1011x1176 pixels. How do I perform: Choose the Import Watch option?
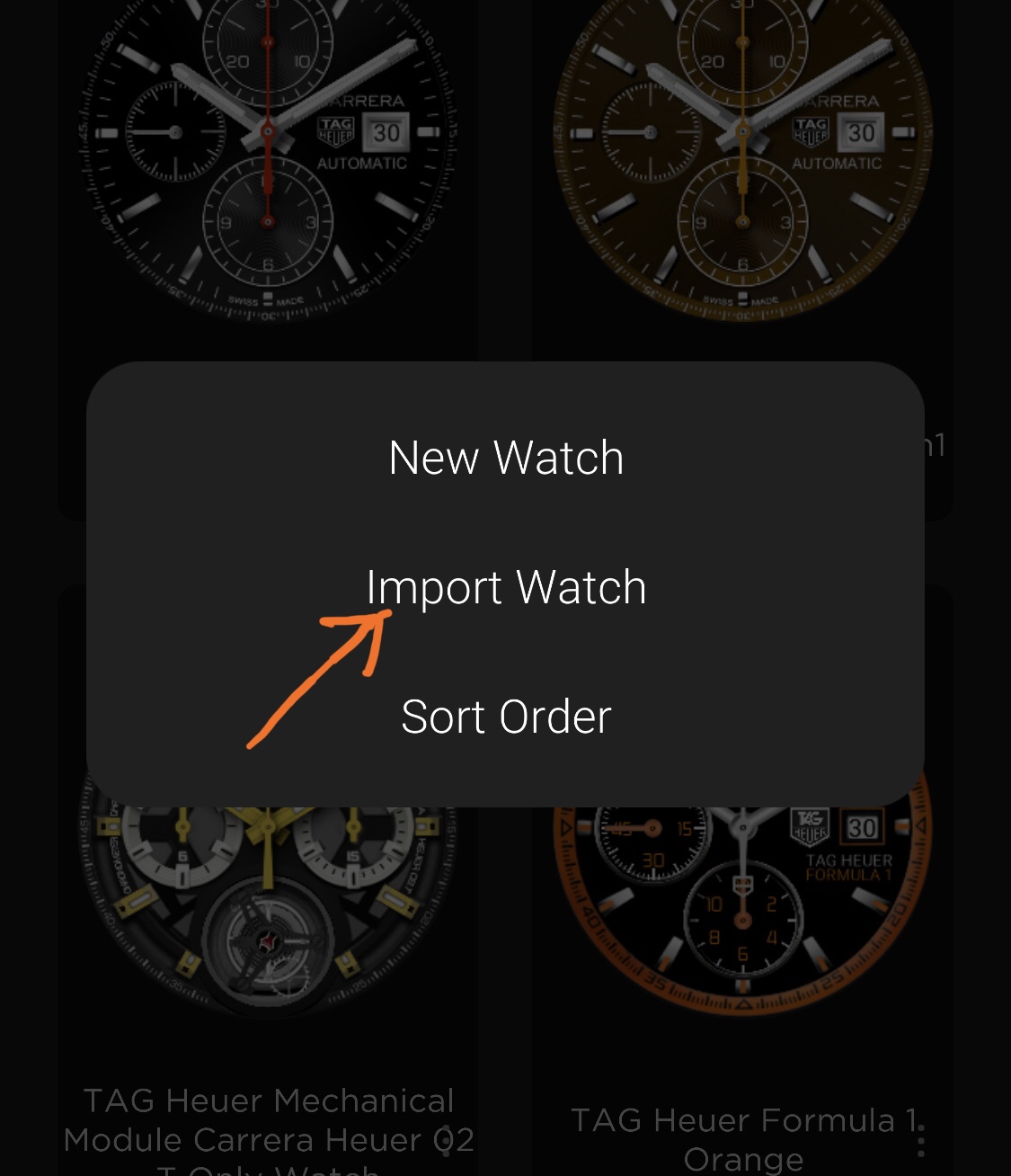(x=506, y=588)
